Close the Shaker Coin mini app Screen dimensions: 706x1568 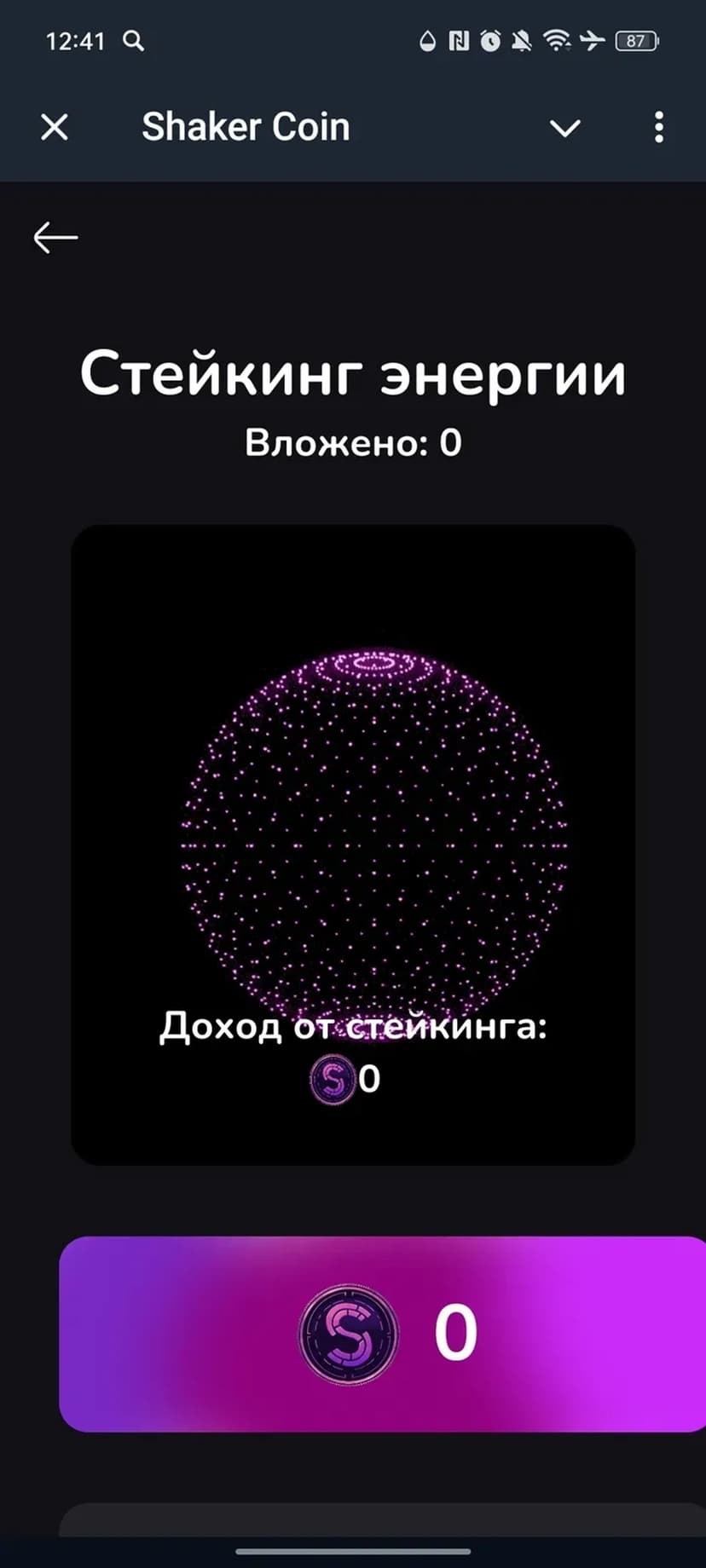(x=55, y=128)
